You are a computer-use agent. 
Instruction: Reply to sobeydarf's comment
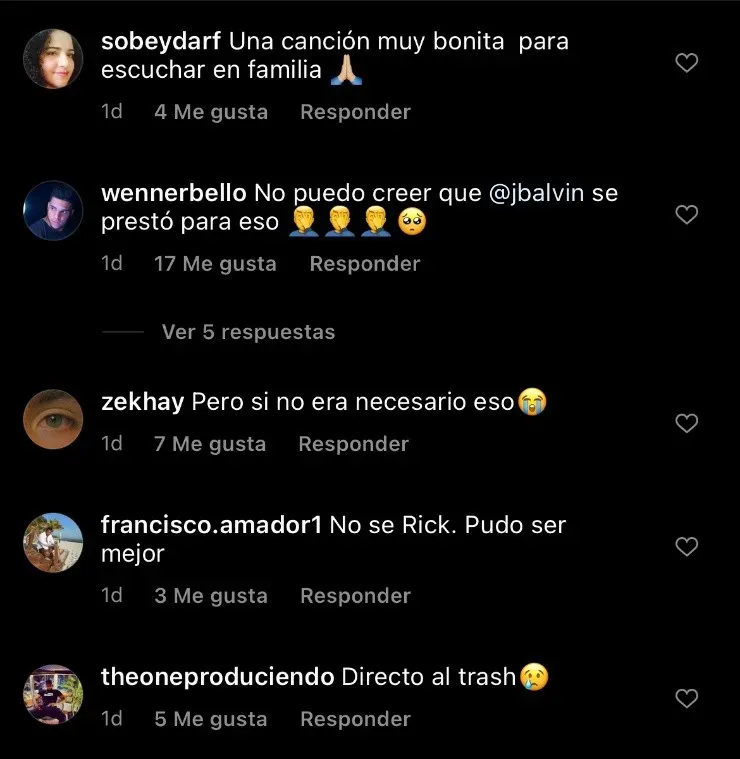(x=355, y=112)
